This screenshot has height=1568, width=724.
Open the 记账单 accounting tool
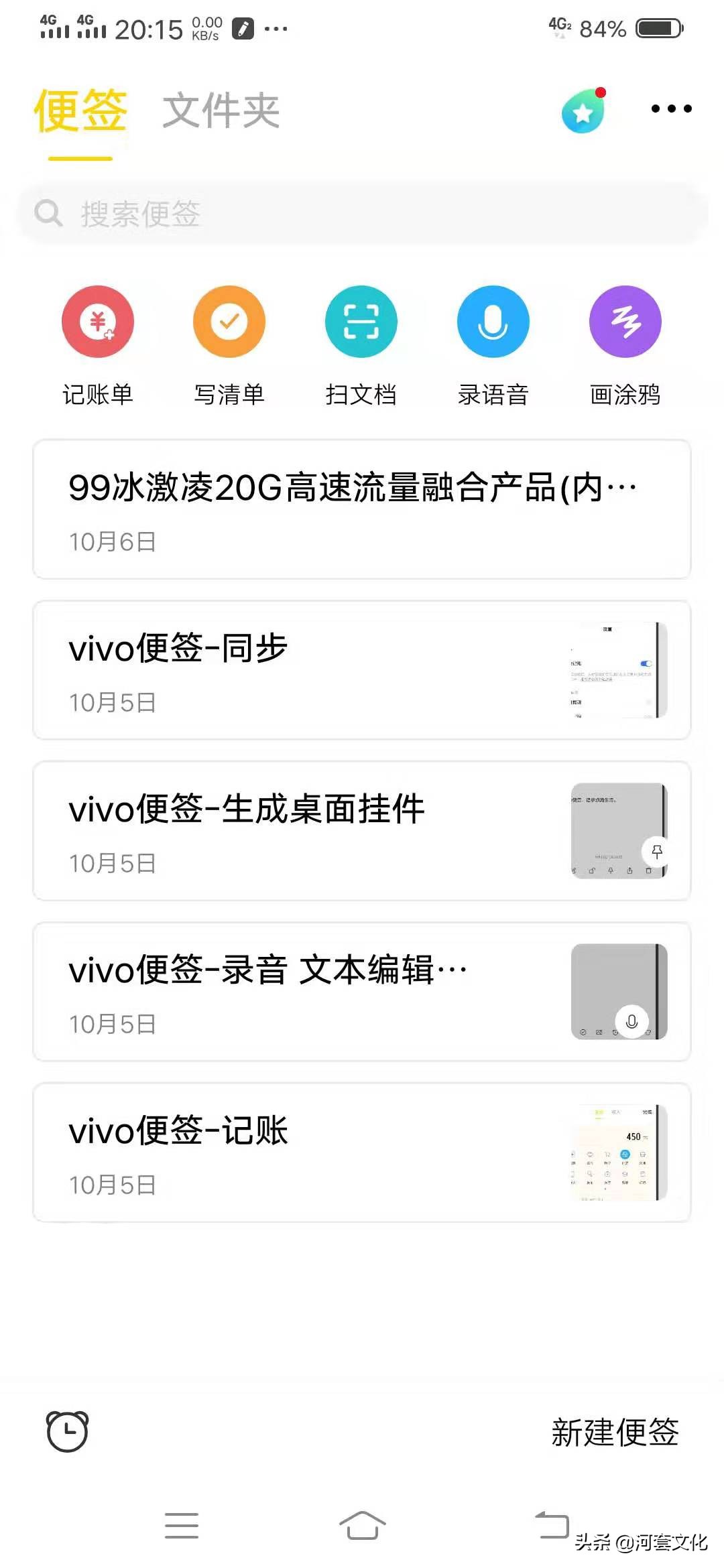point(98,322)
